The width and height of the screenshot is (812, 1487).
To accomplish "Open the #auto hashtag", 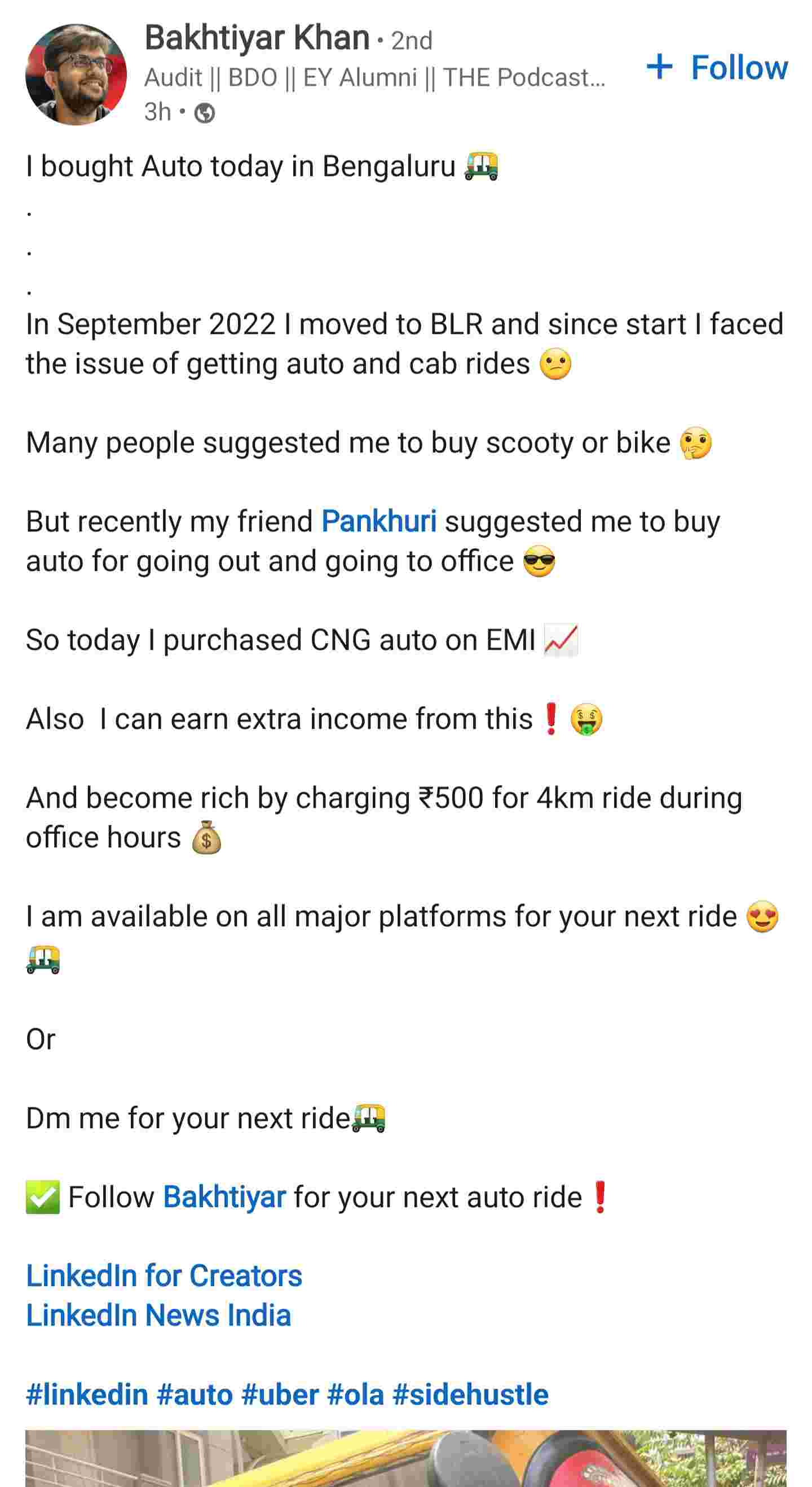I will pyautogui.click(x=195, y=1394).
